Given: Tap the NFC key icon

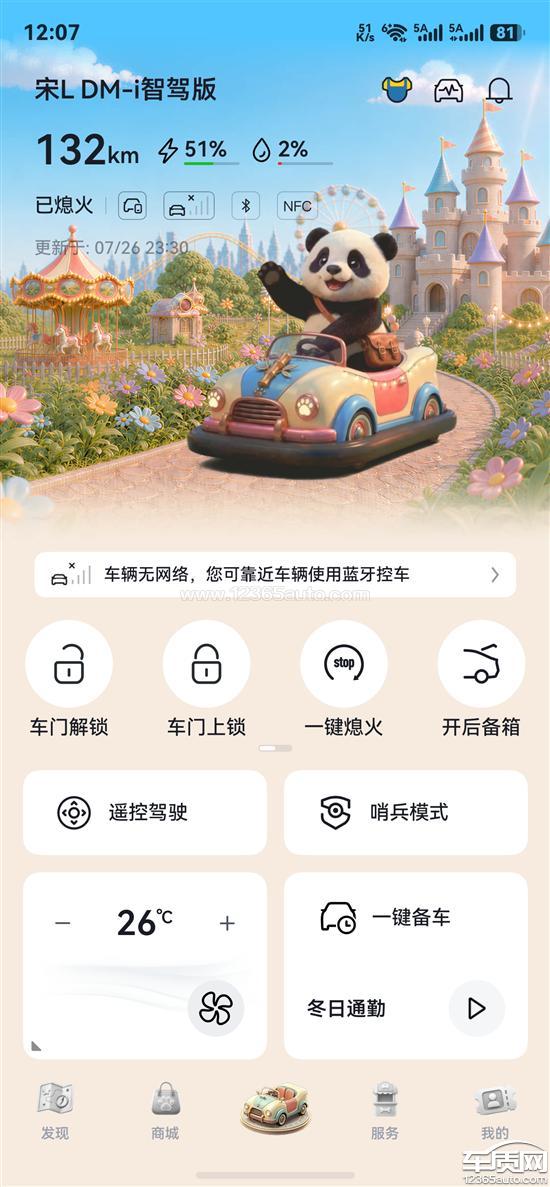Looking at the screenshot, I should [x=297, y=205].
